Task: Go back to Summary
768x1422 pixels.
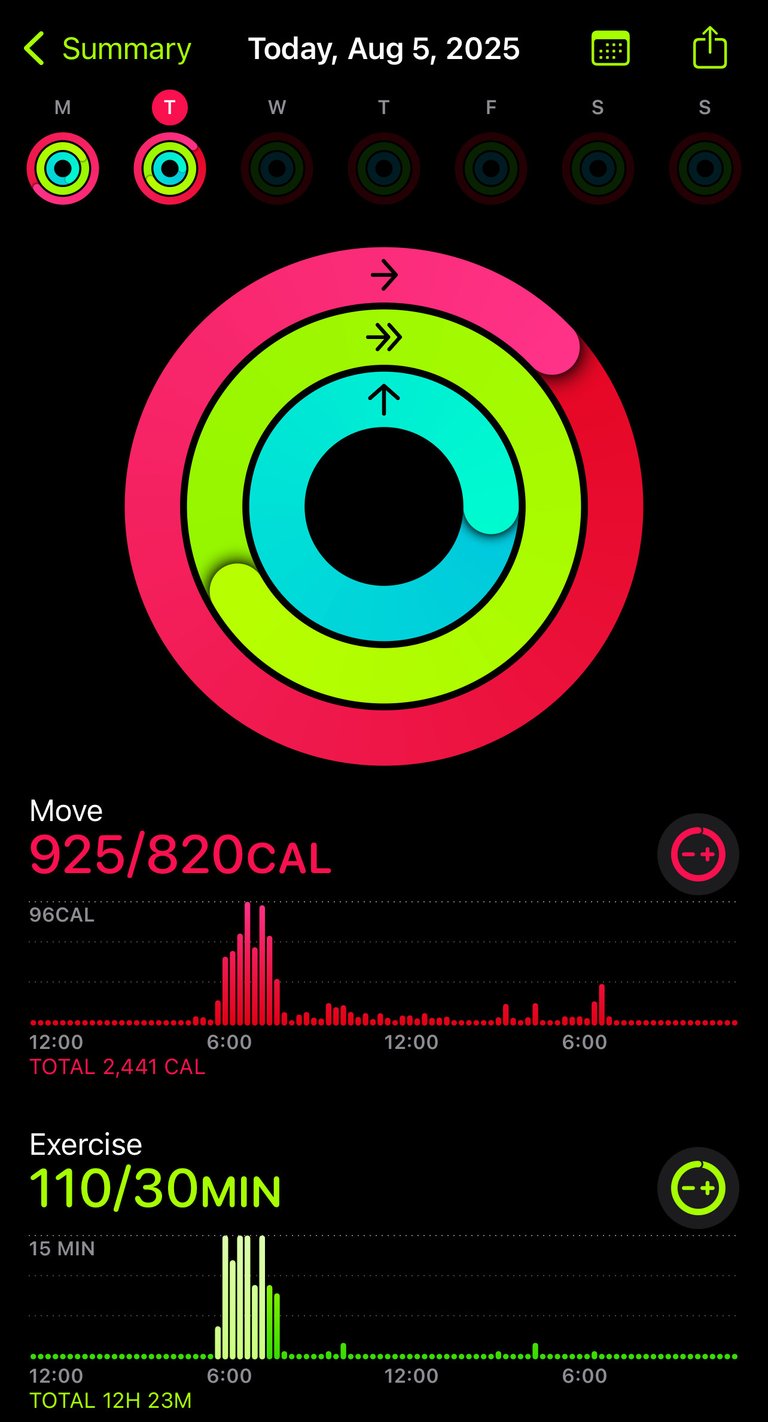Action: tap(107, 48)
